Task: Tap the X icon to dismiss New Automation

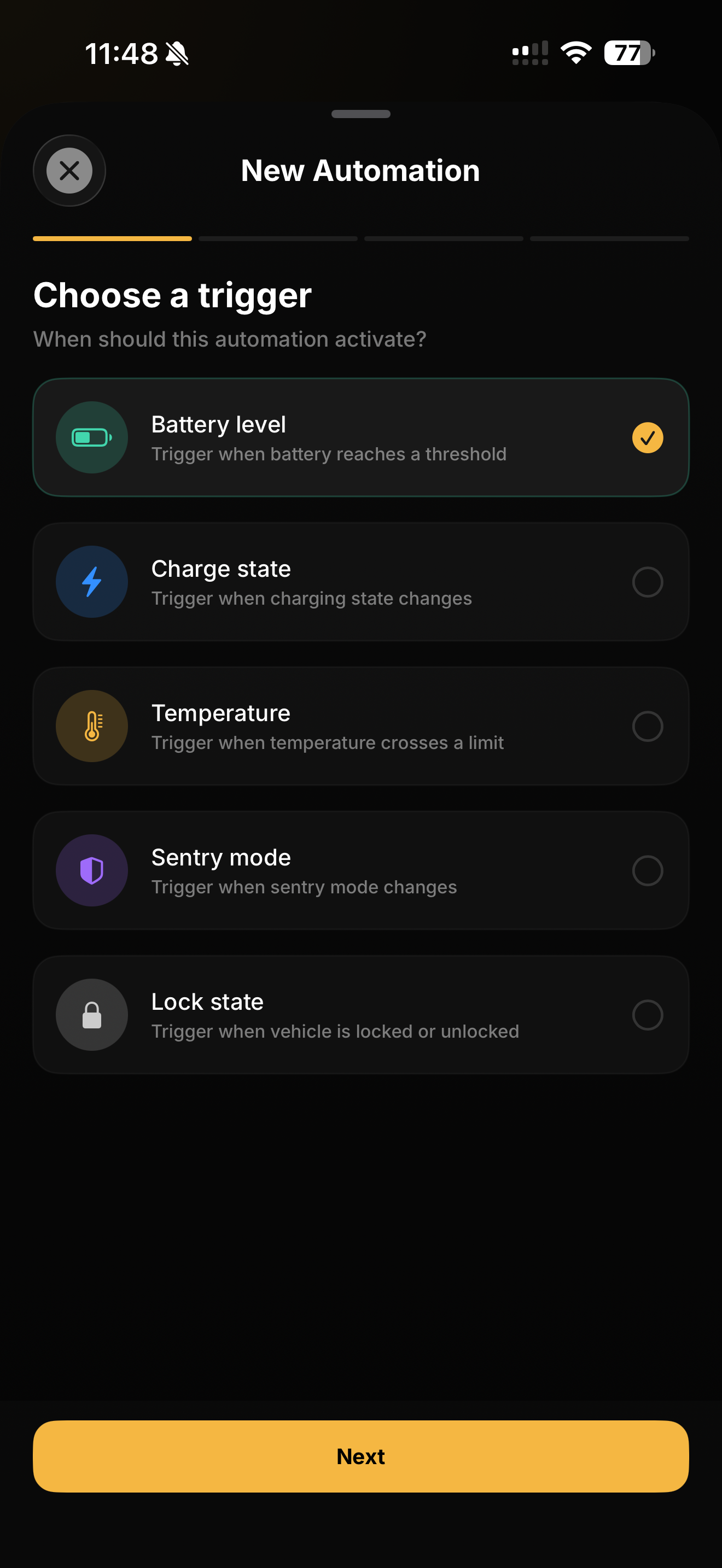Action: pos(69,171)
